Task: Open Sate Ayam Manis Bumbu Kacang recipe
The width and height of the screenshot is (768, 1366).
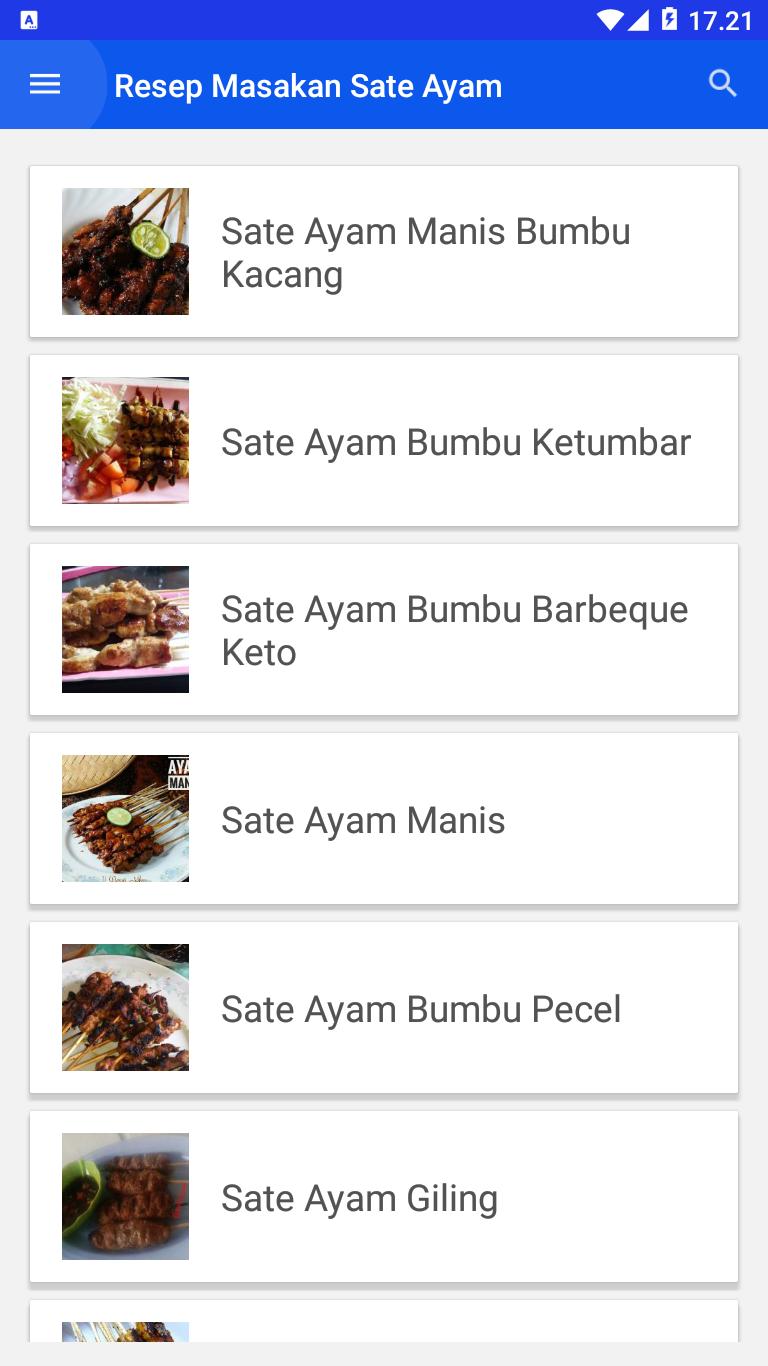Action: 384,252
